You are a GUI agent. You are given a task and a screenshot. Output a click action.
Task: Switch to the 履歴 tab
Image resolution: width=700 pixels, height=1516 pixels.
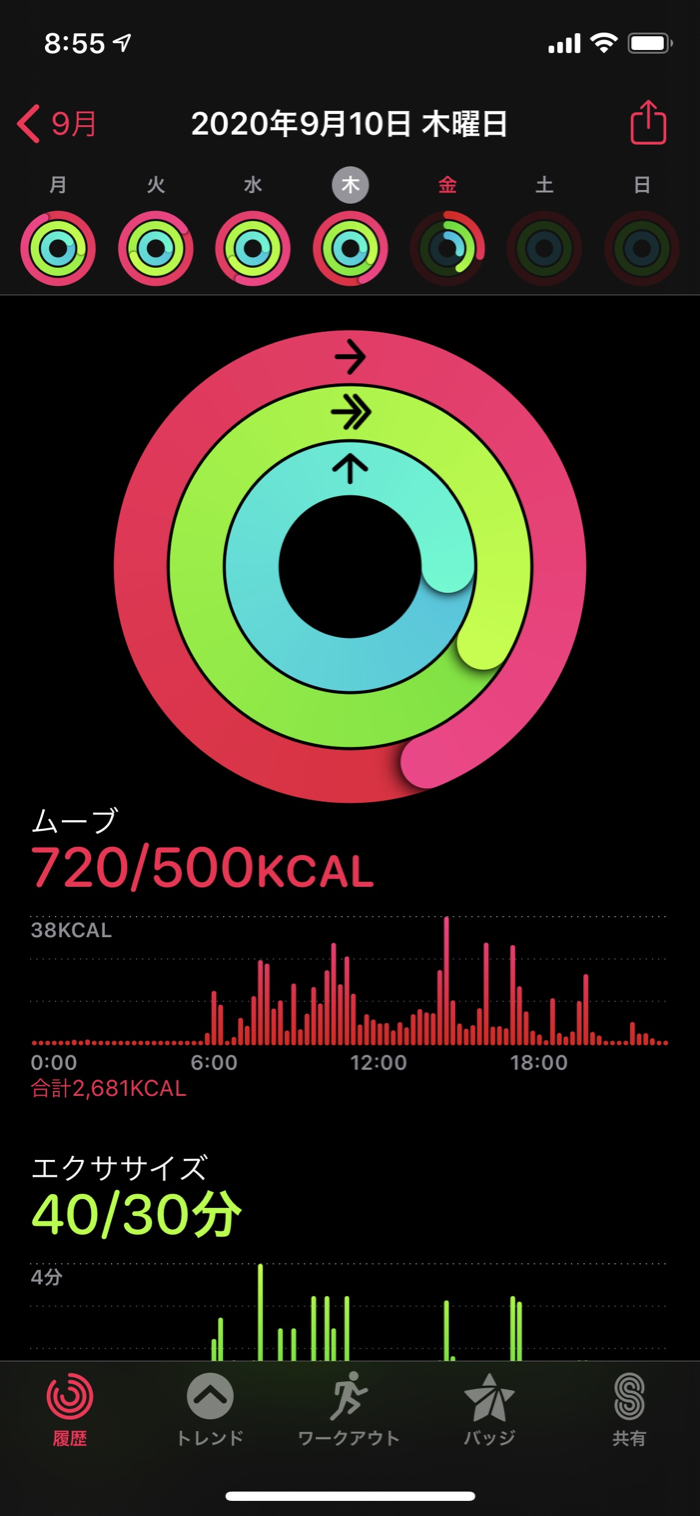click(x=70, y=1410)
